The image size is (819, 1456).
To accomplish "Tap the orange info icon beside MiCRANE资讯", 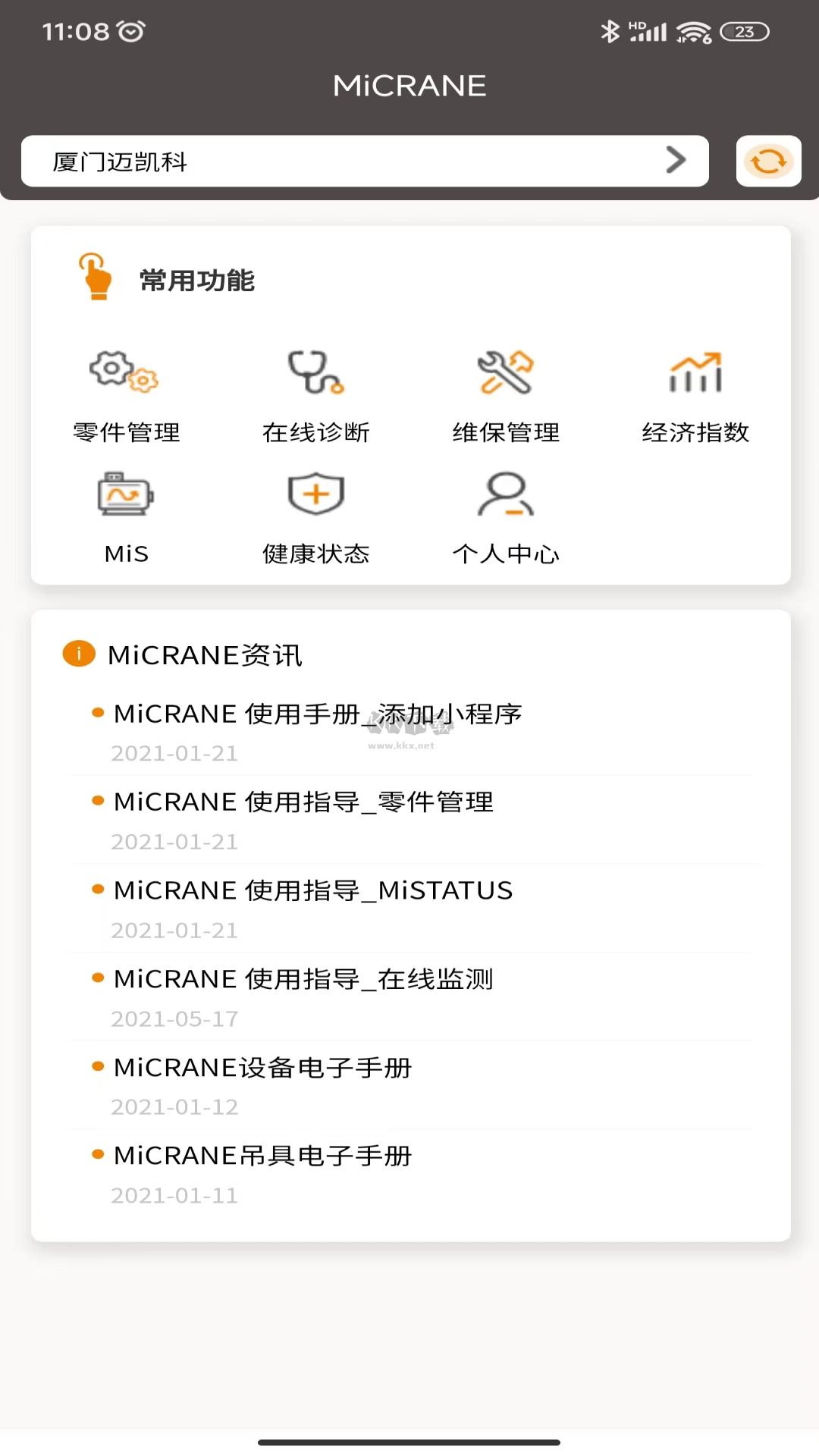I will coord(77,654).
